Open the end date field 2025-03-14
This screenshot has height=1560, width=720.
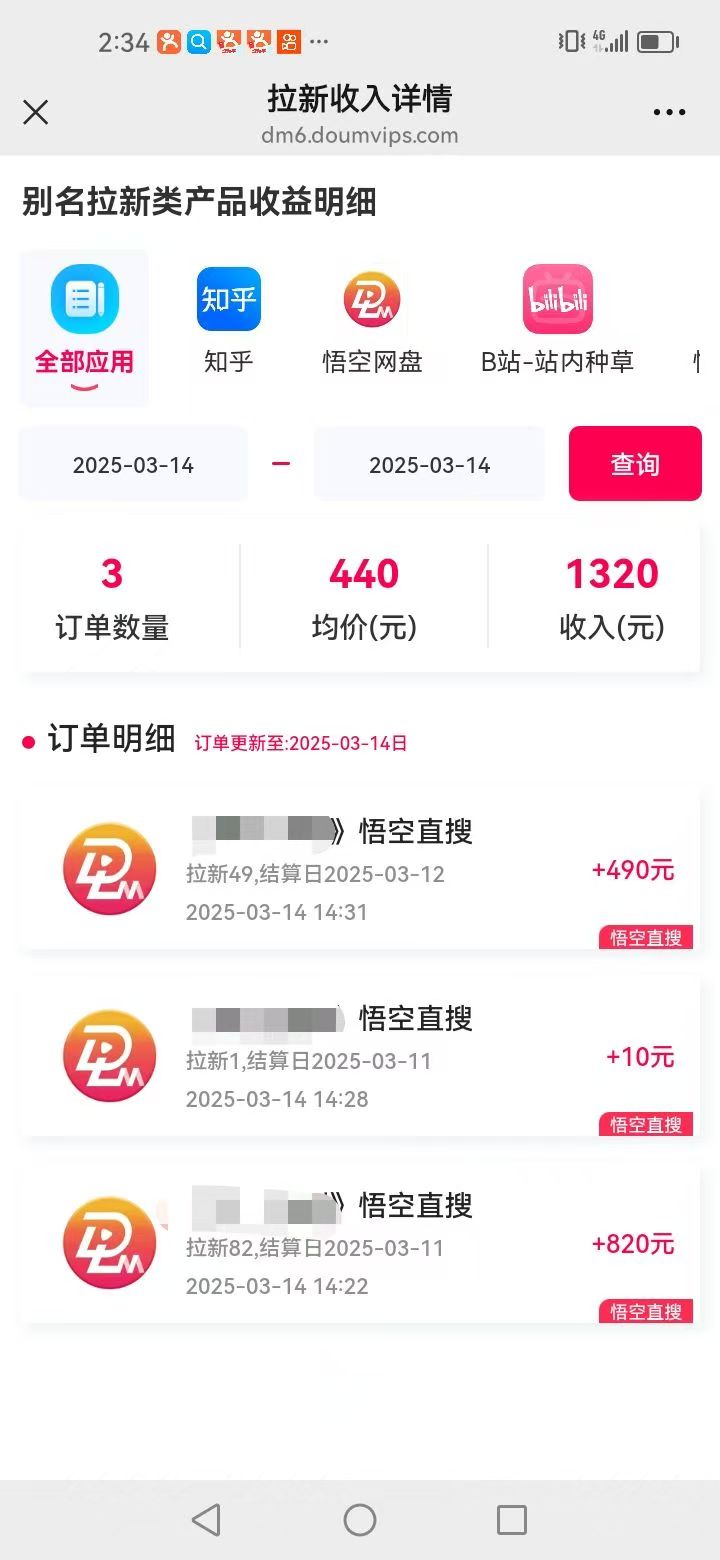click(x=428, y=463)
